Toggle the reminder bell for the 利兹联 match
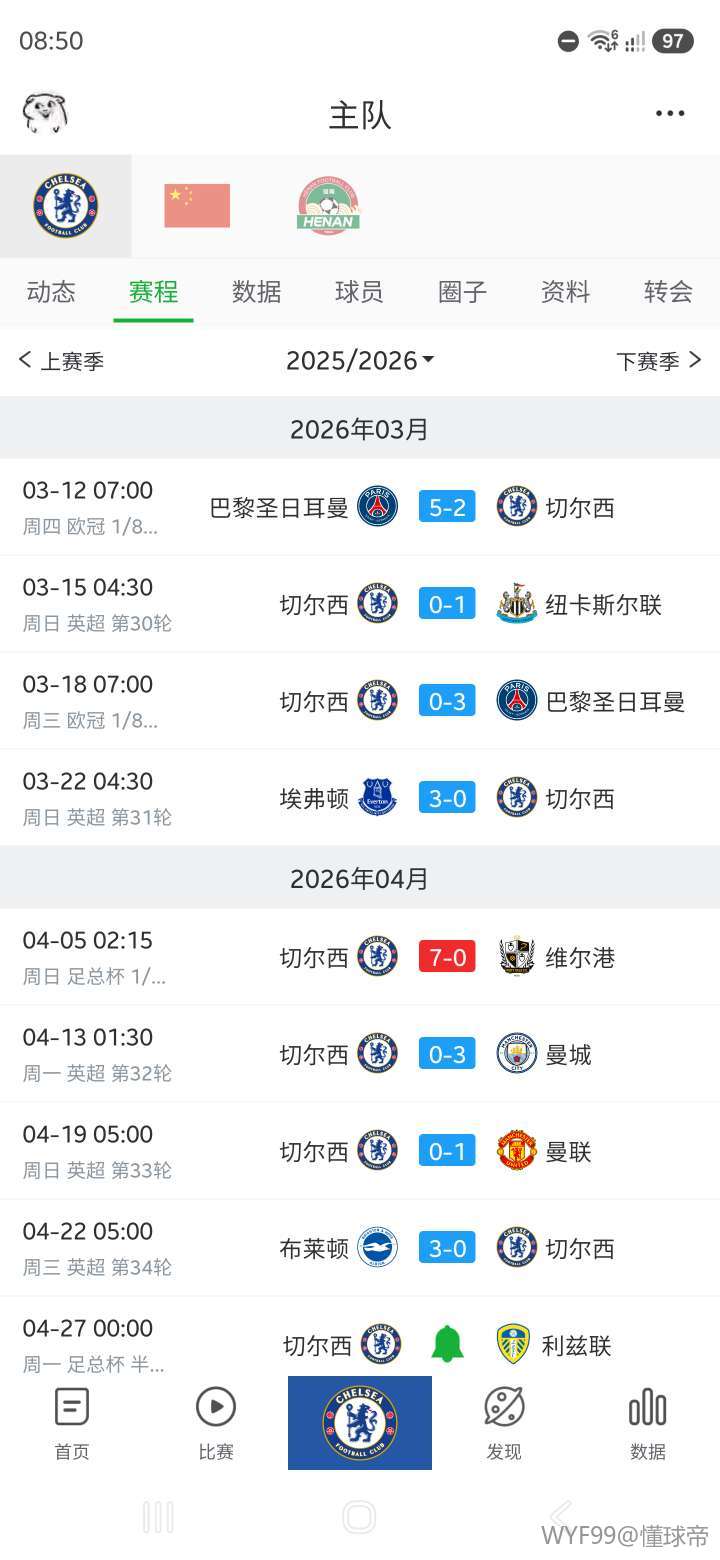Viewport: 720px width, 1560px height. 447,1344
